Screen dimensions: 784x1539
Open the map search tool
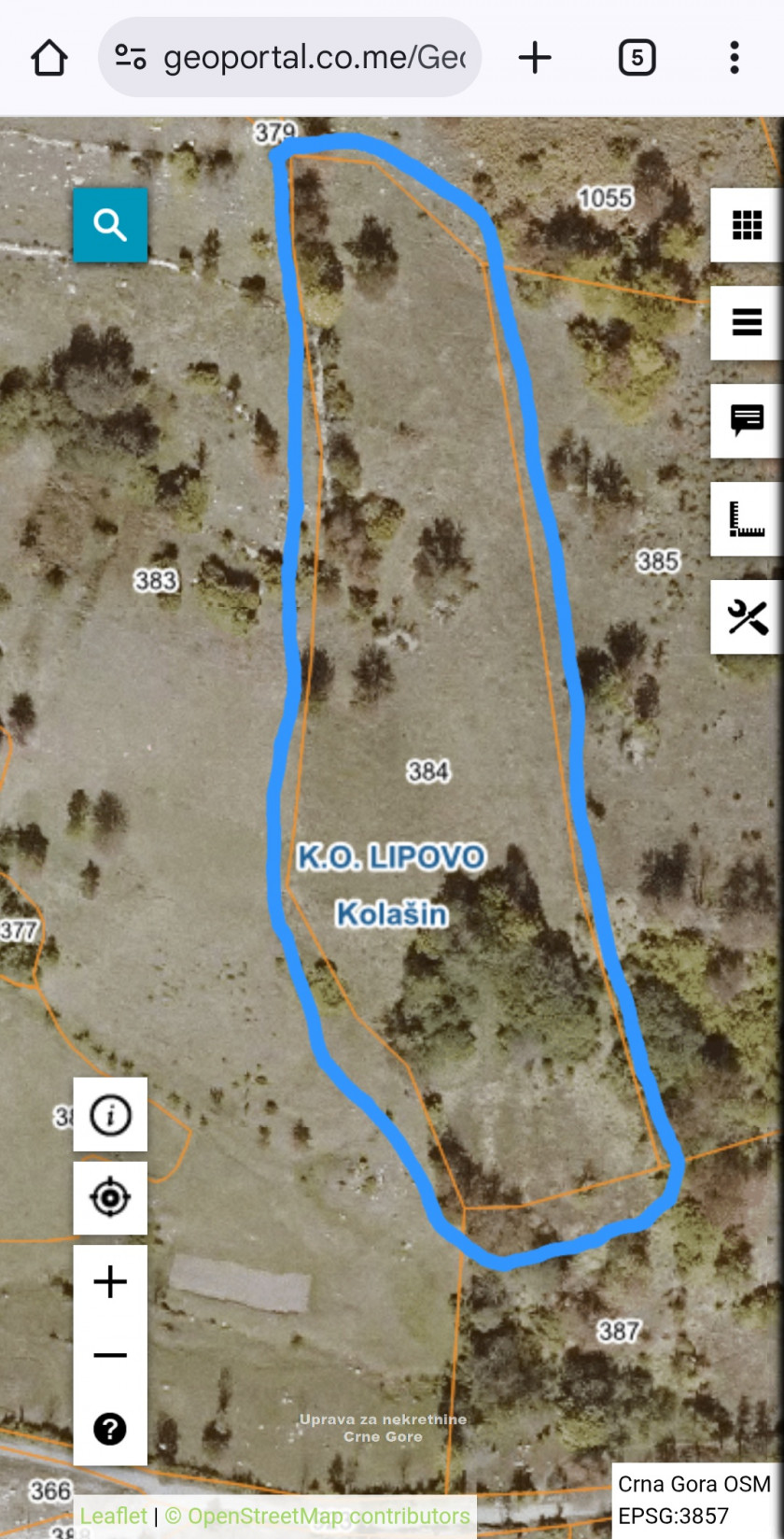[x=110, y=225]
